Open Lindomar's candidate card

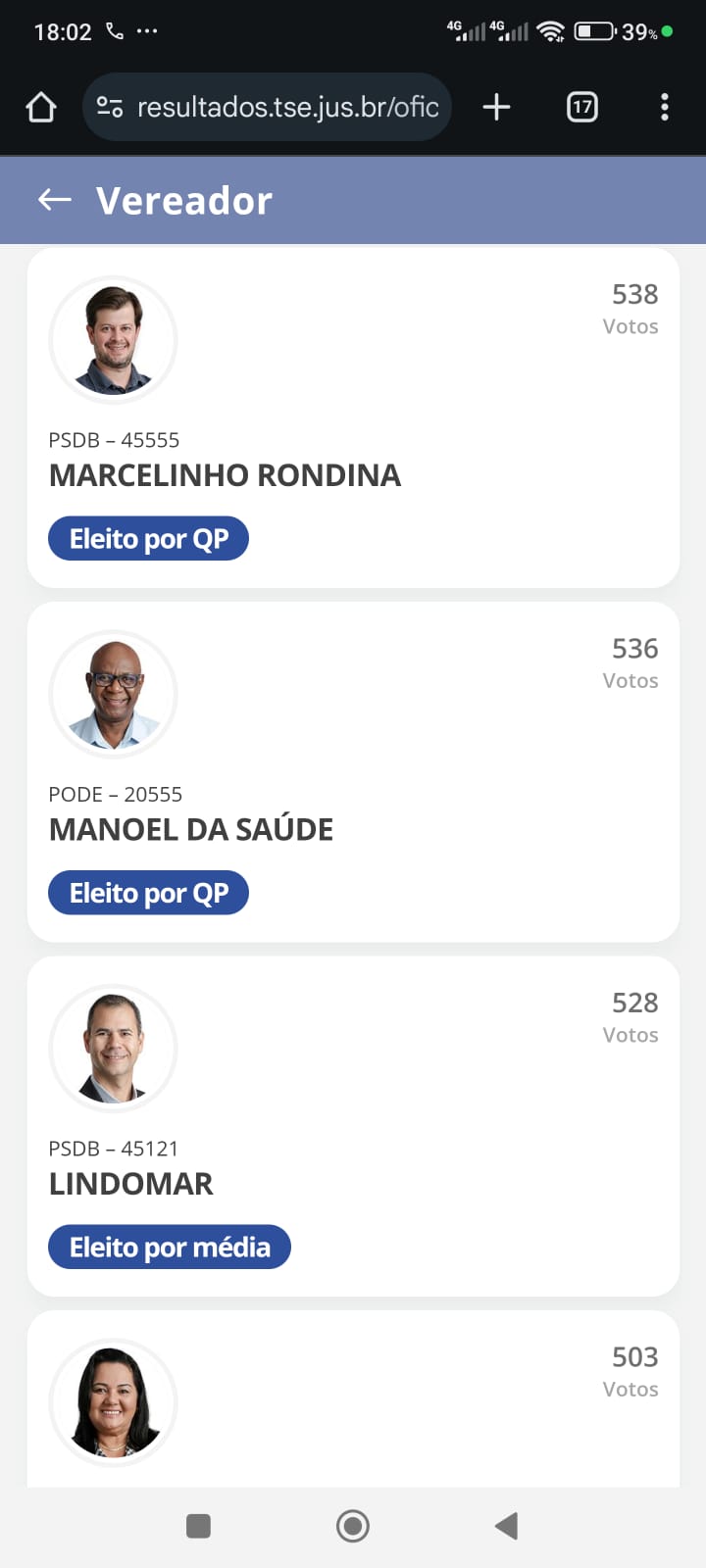coord(353,1126)
